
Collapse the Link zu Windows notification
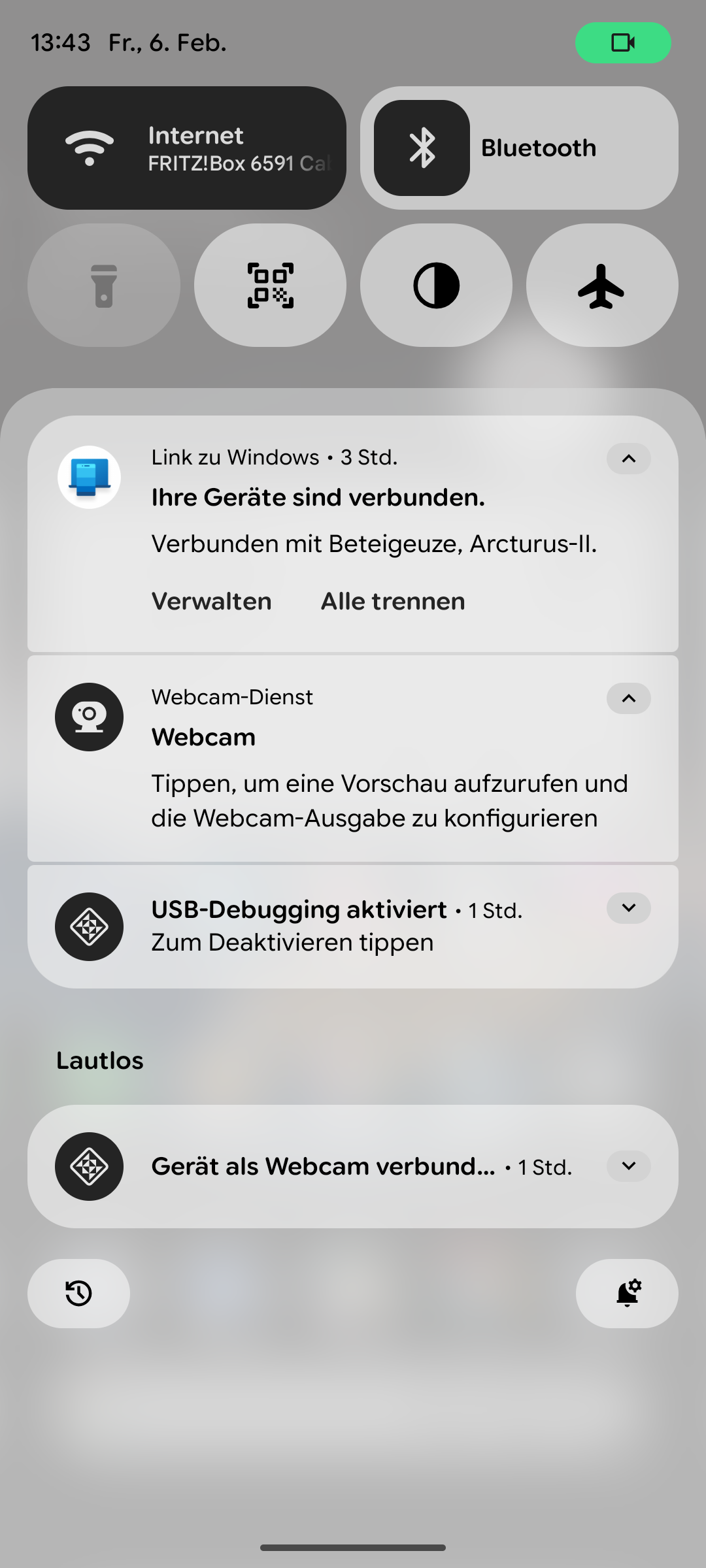point(628,459)
